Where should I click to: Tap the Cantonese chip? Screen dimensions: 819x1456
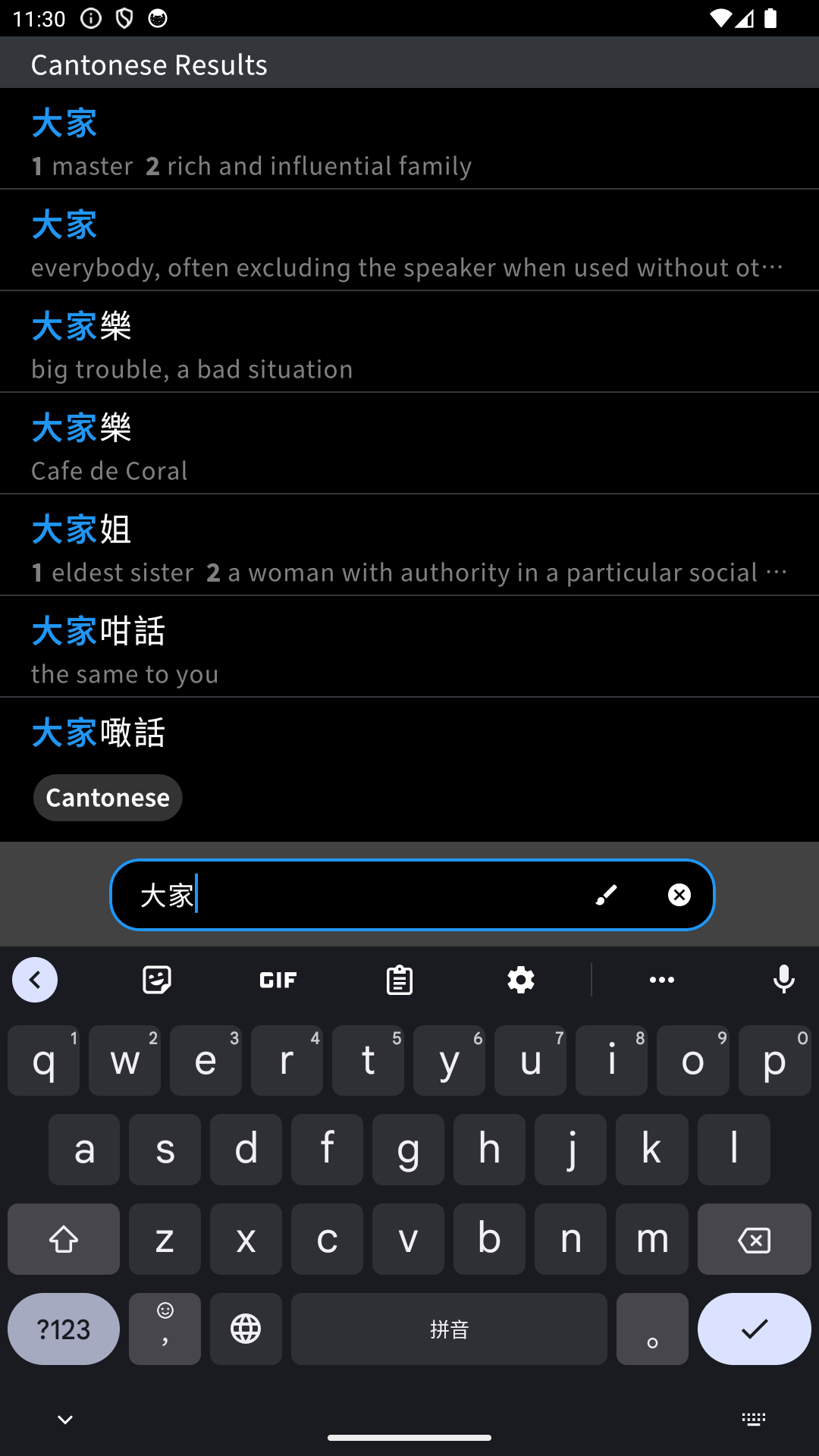(x=108, y=798)
